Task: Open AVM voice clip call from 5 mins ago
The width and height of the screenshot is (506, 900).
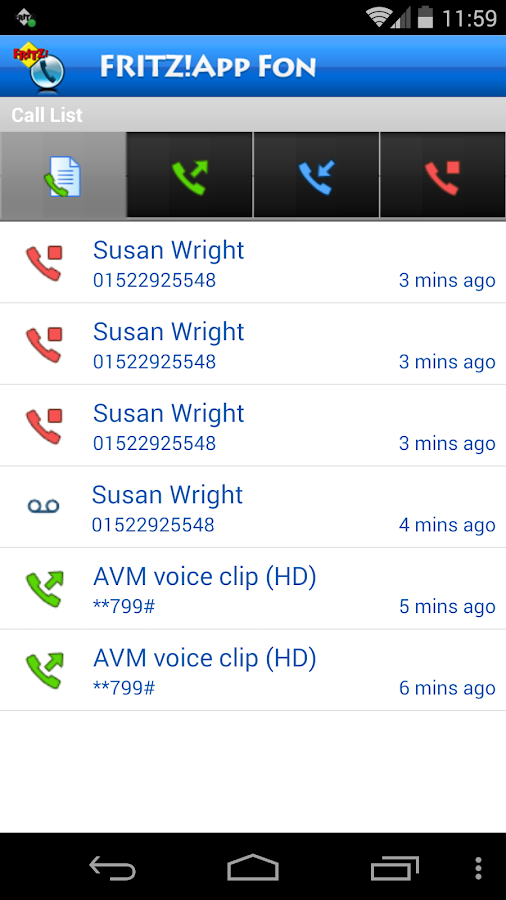Action: 253,589
